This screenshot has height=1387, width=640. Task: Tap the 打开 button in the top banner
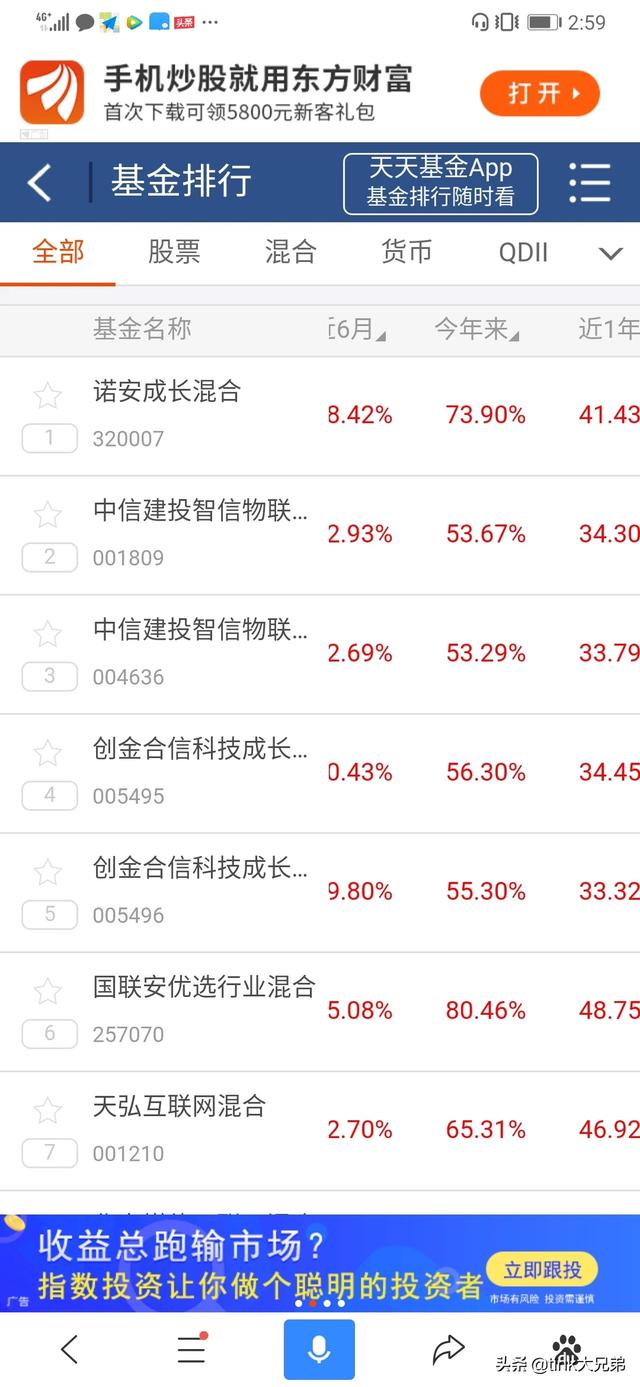click(539, 94)
